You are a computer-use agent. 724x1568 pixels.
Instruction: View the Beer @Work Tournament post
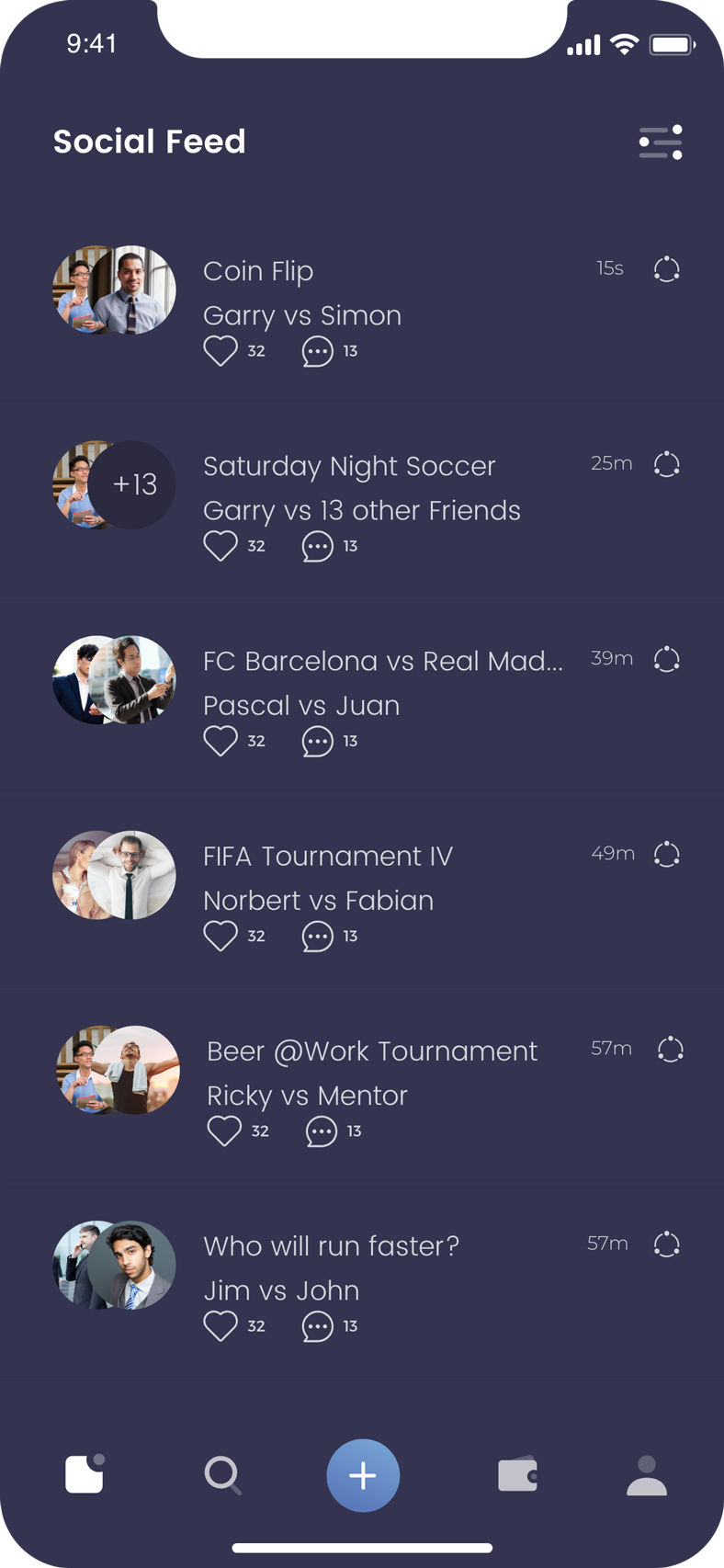point(371,1051)
